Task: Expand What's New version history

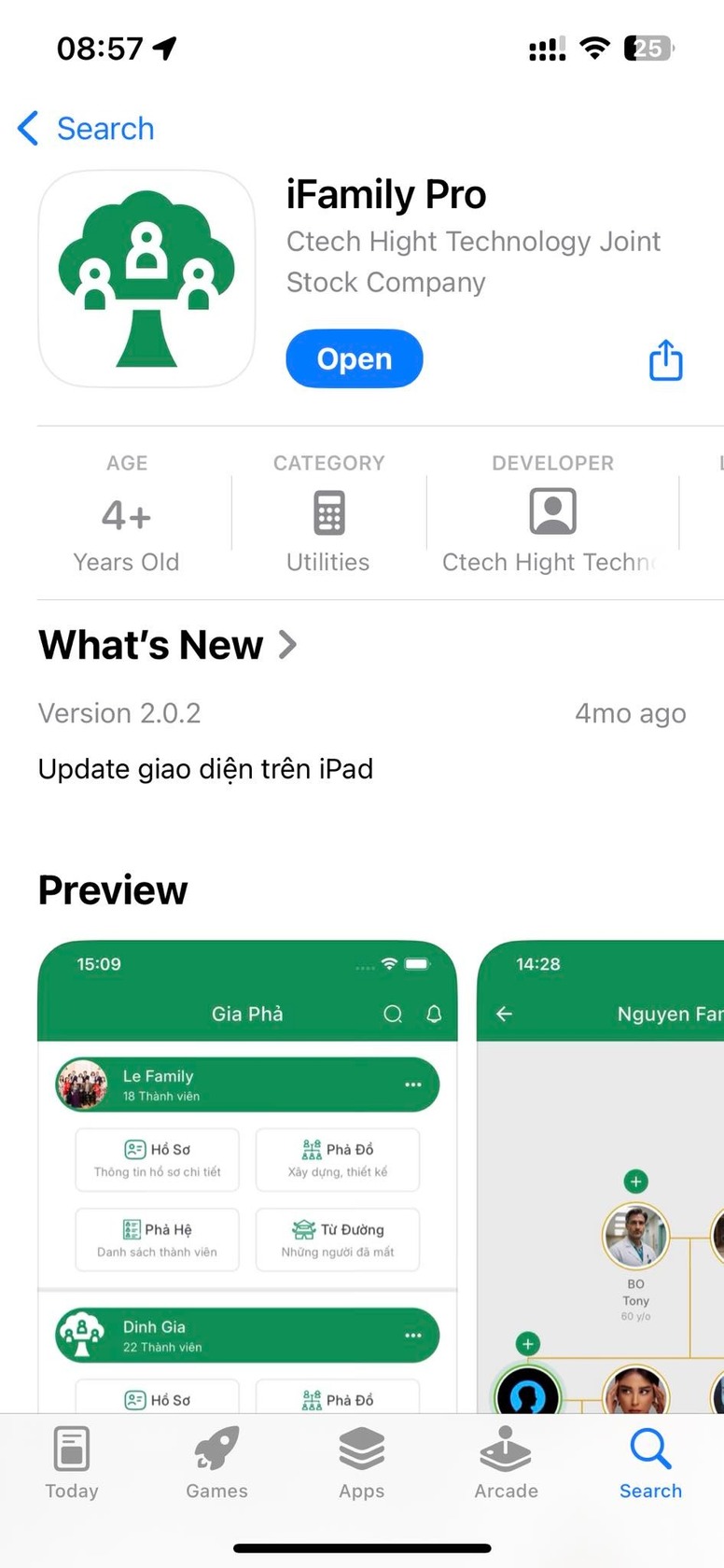Action: coord(168,645)
